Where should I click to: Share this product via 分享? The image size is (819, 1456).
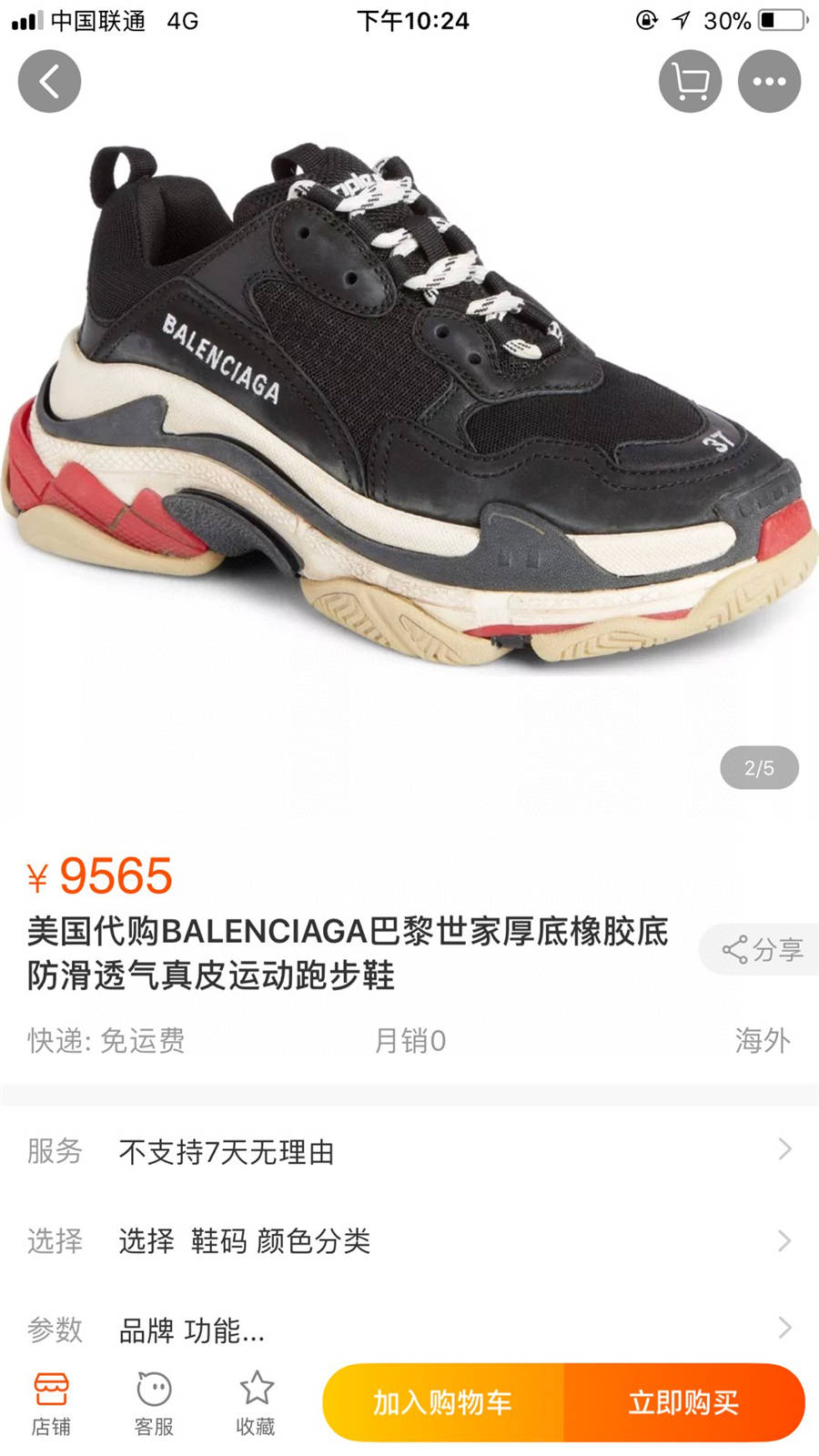(761, 949)
